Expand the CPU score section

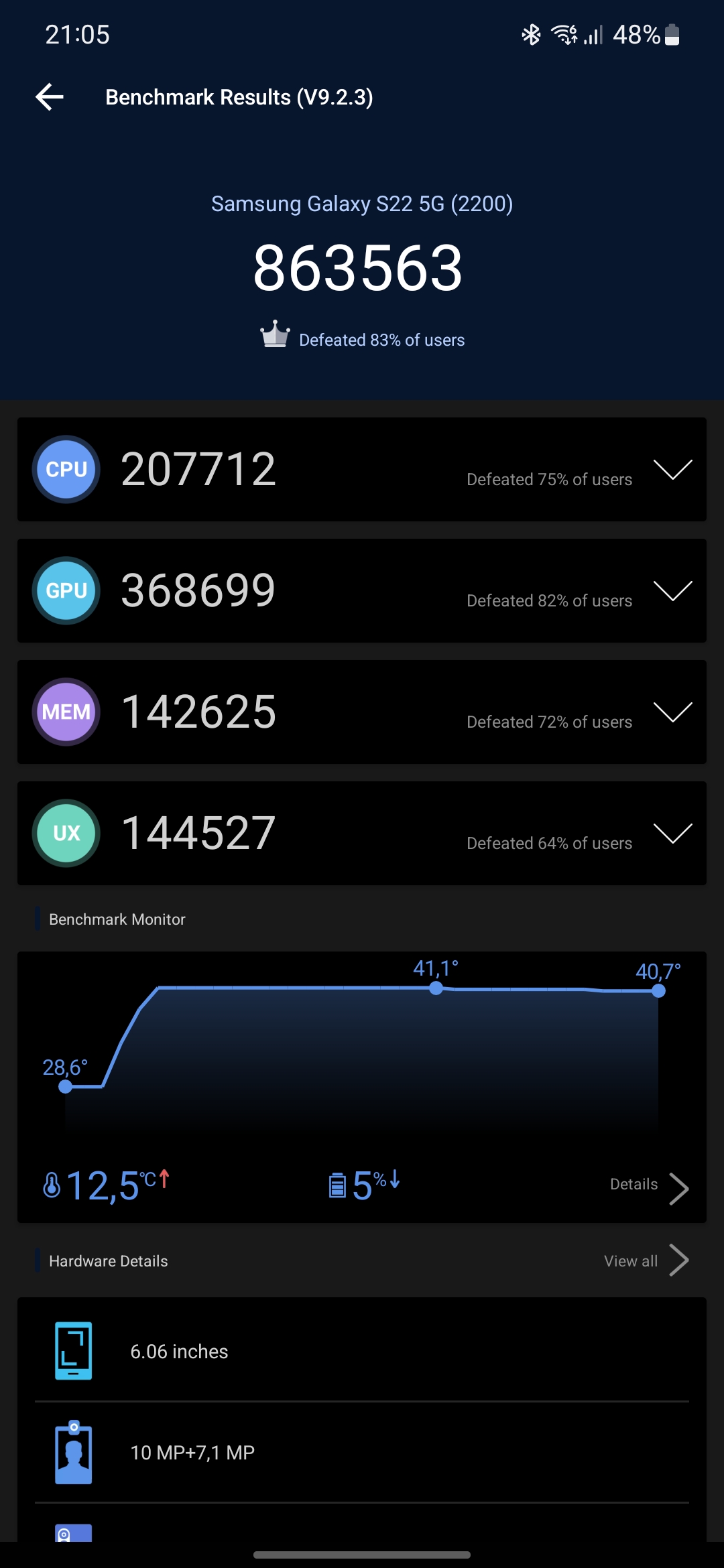tap(672, 470)
